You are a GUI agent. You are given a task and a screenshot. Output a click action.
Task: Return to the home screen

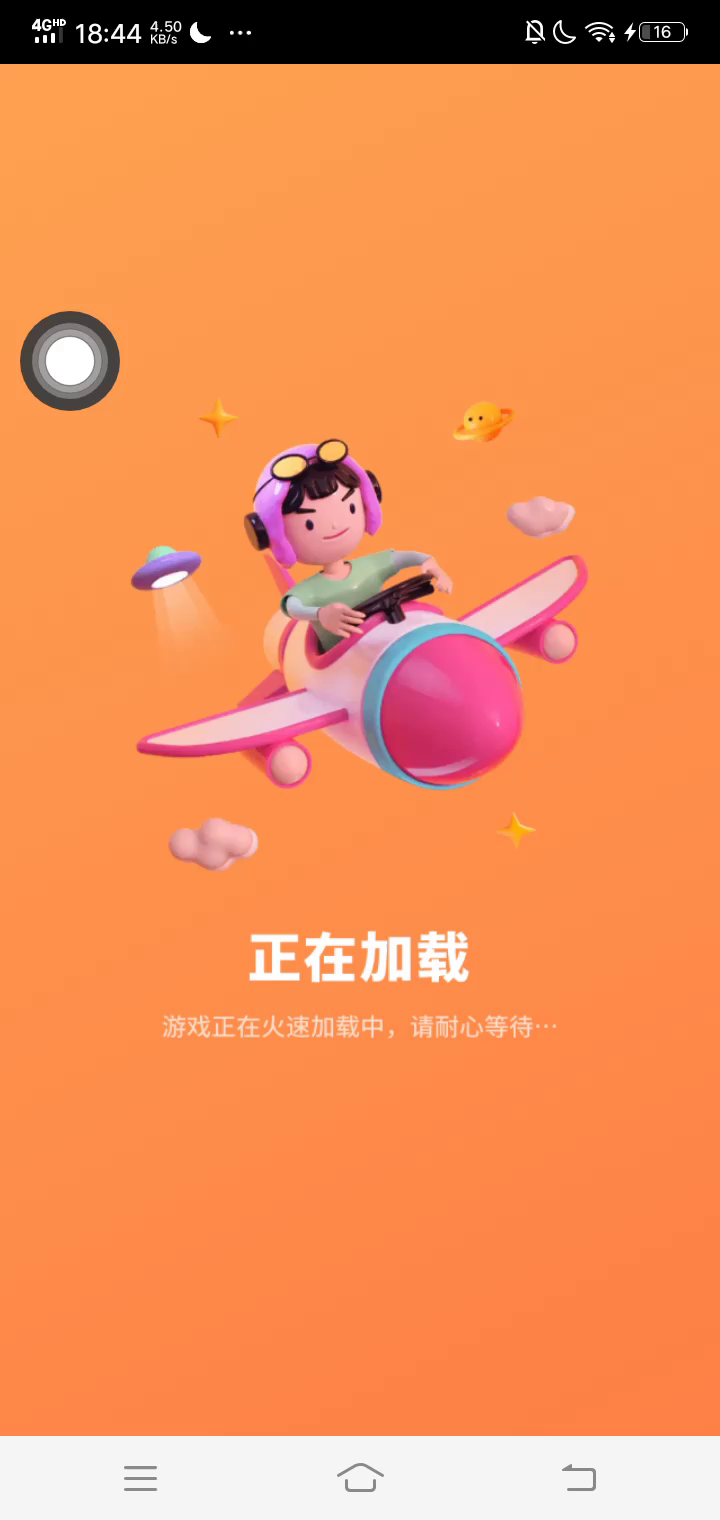pos(360,1477)
